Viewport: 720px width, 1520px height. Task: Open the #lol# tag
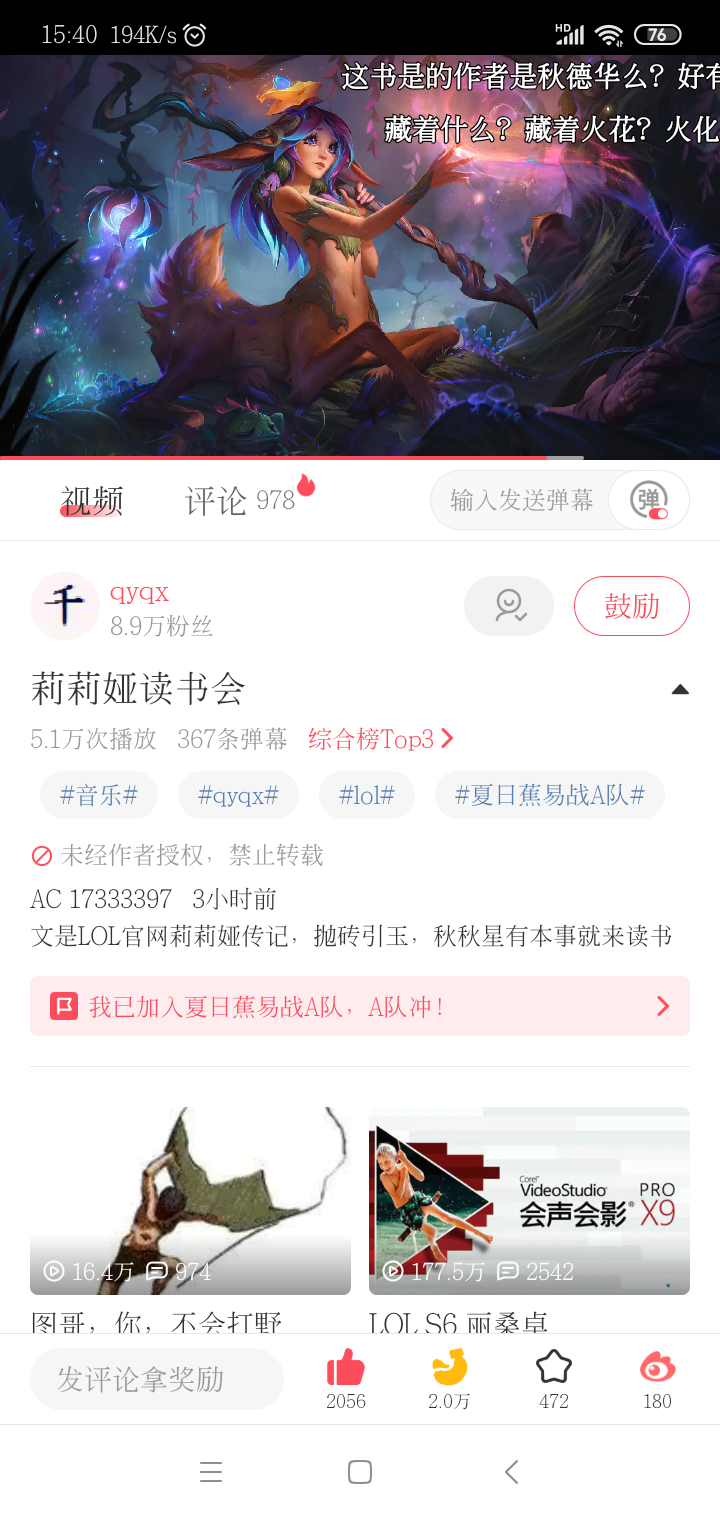367,796
